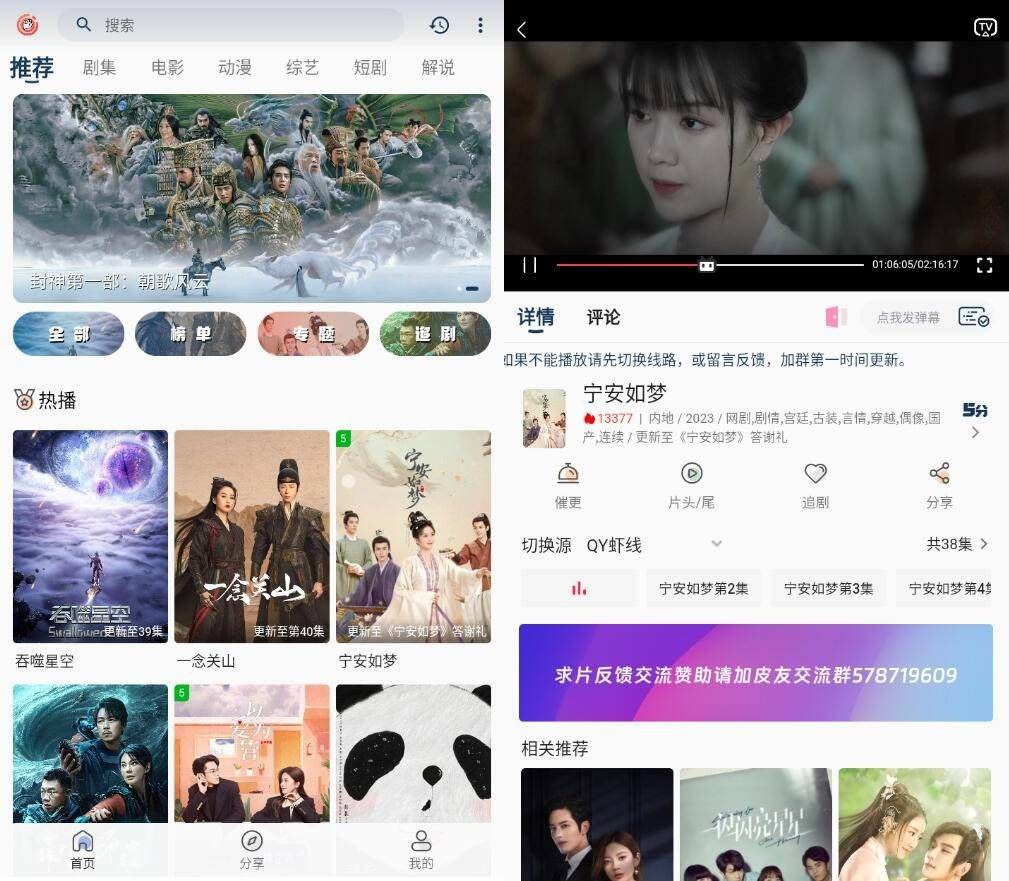
Task: Tap the 点我发弹幕 input field
Action: pos(908,317)
